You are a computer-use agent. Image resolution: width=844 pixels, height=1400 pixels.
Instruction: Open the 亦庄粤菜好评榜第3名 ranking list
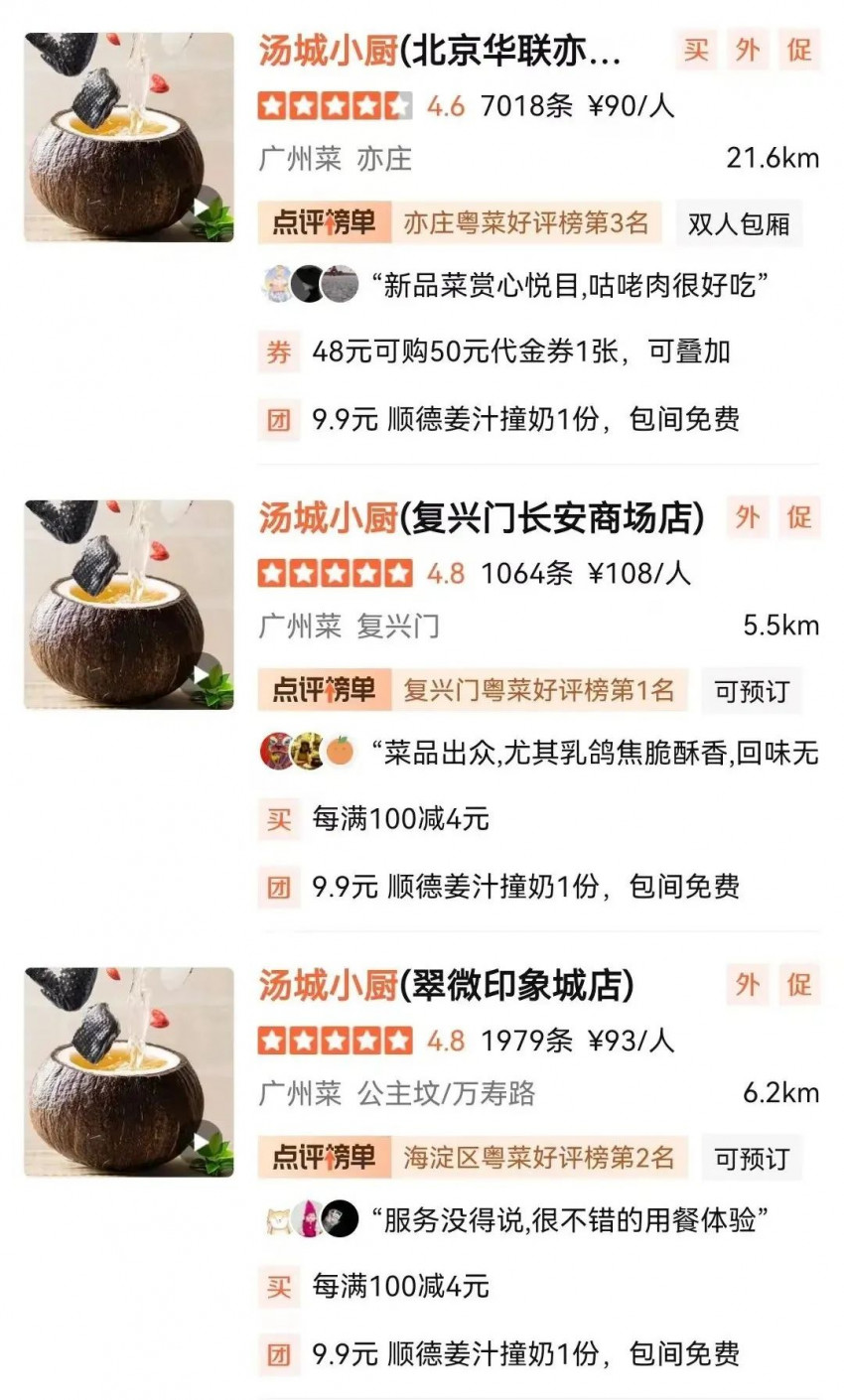(531, 223)
